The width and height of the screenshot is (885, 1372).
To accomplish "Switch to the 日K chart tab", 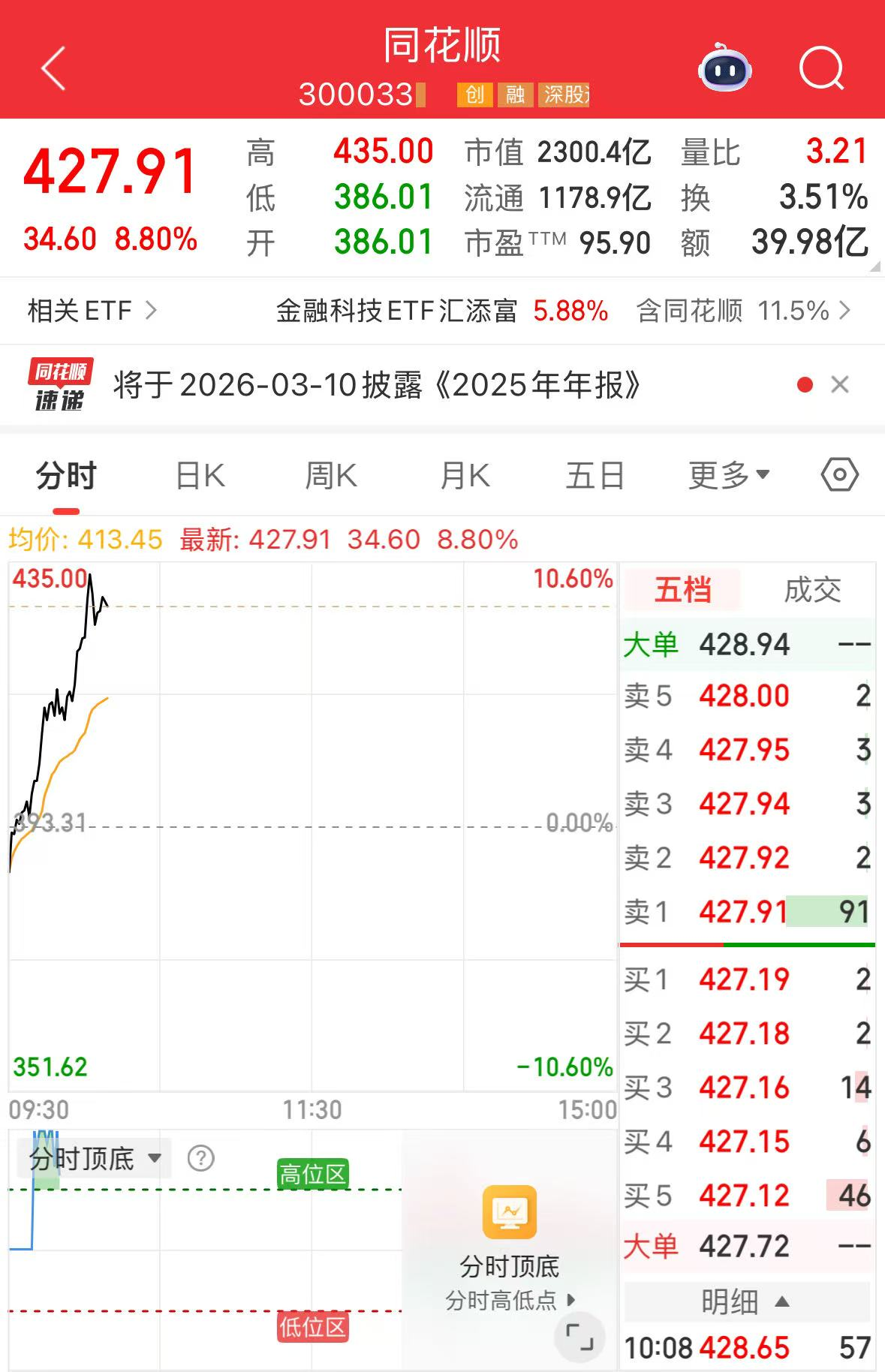I will click(200, 476).
